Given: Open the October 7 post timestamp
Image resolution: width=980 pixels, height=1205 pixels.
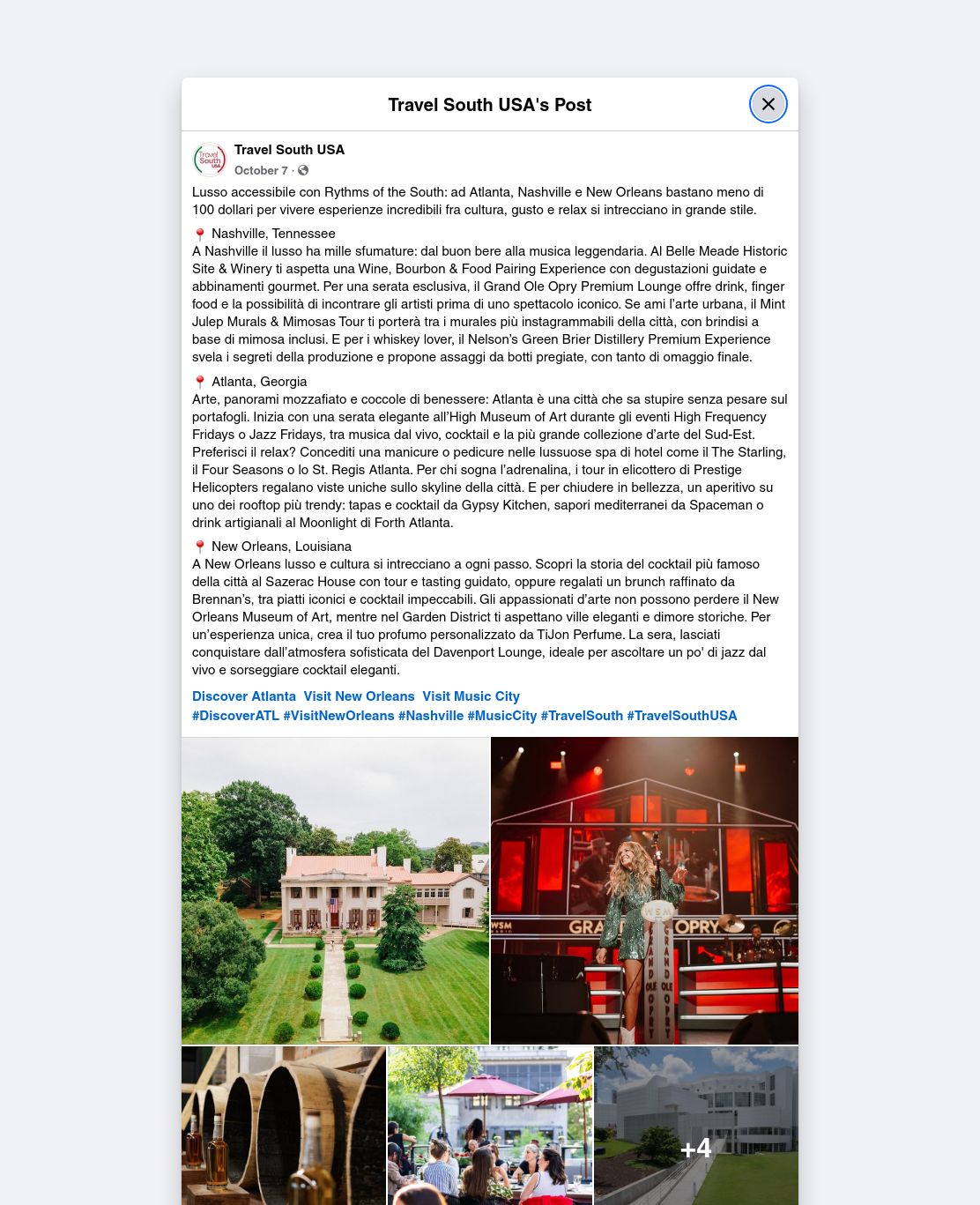Looking at the screenshot, I should 261,171.
